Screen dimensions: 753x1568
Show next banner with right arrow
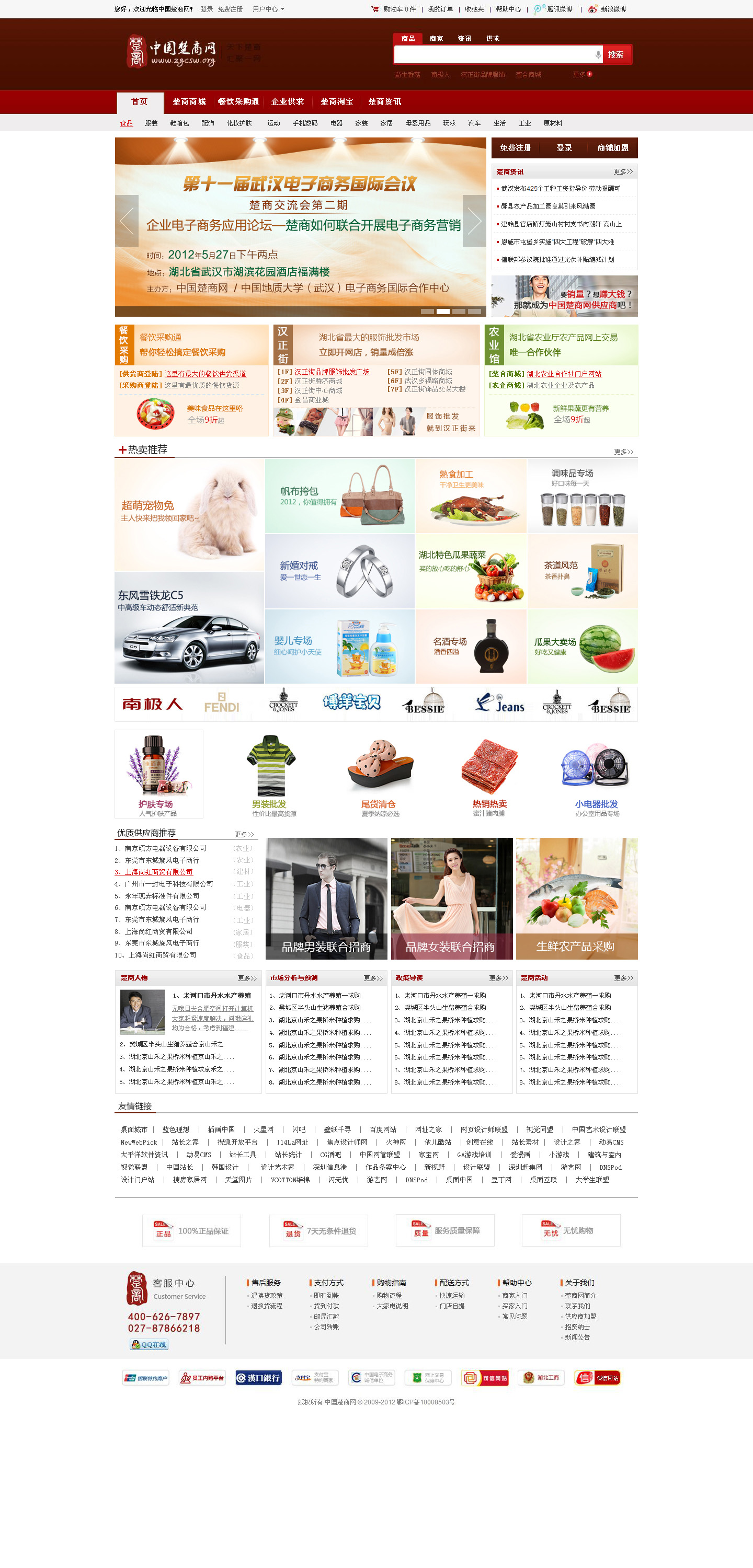(474, 221)
